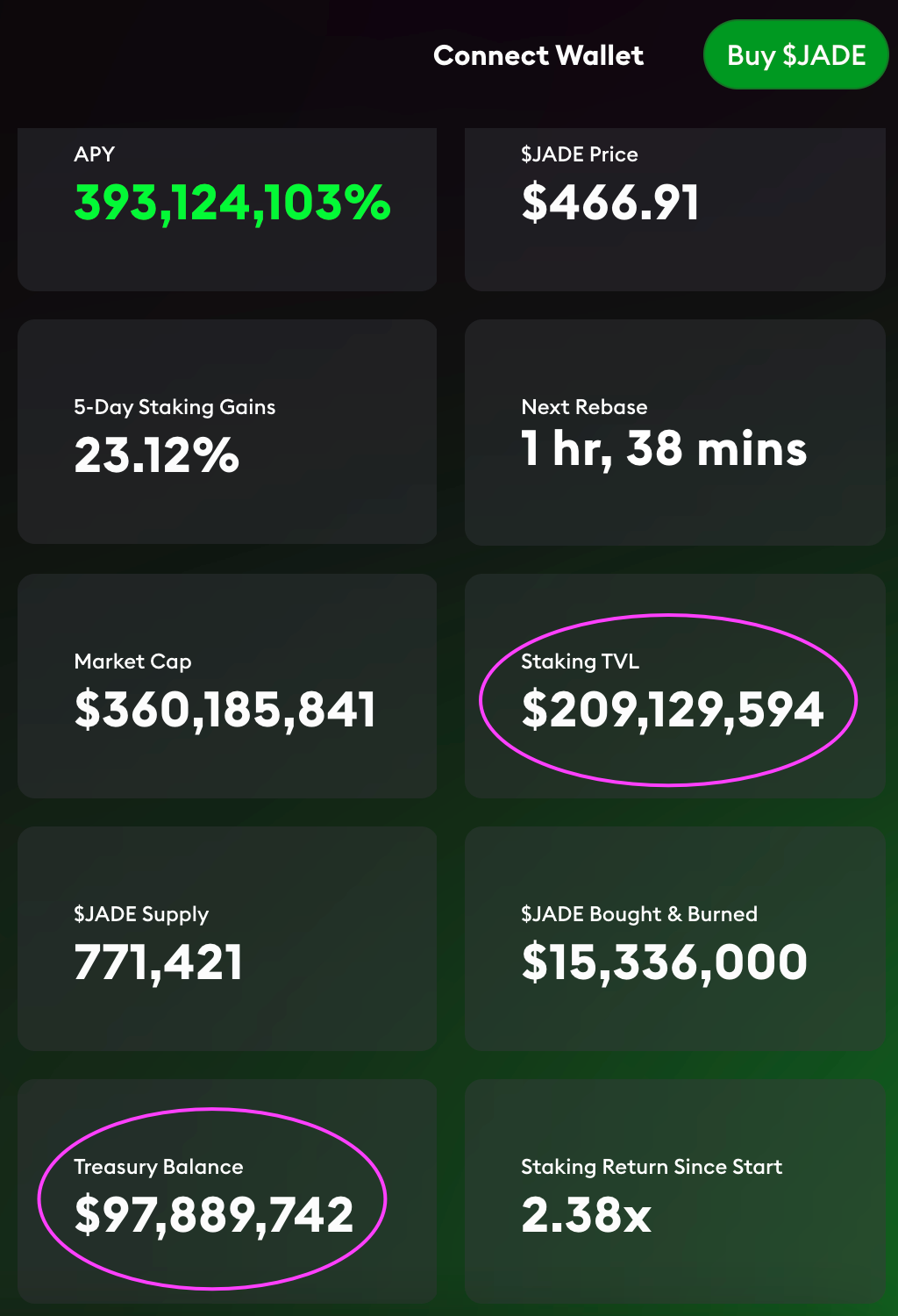Tap the Connect Wallet button
The height and width of the screenshot is (1316, 898).
point(538,55)
